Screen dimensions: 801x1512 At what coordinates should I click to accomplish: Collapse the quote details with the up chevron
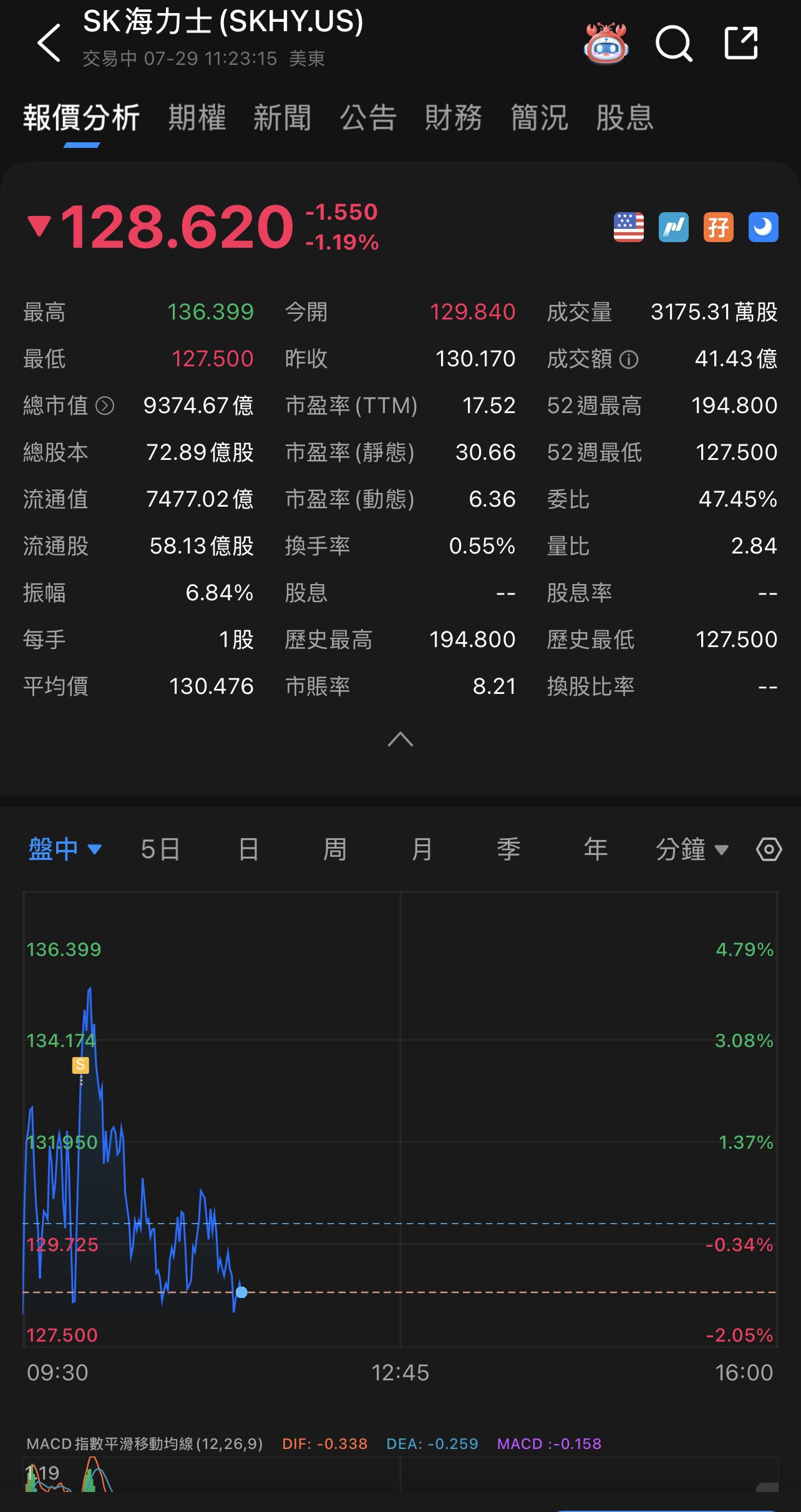[x=400, y=739]
